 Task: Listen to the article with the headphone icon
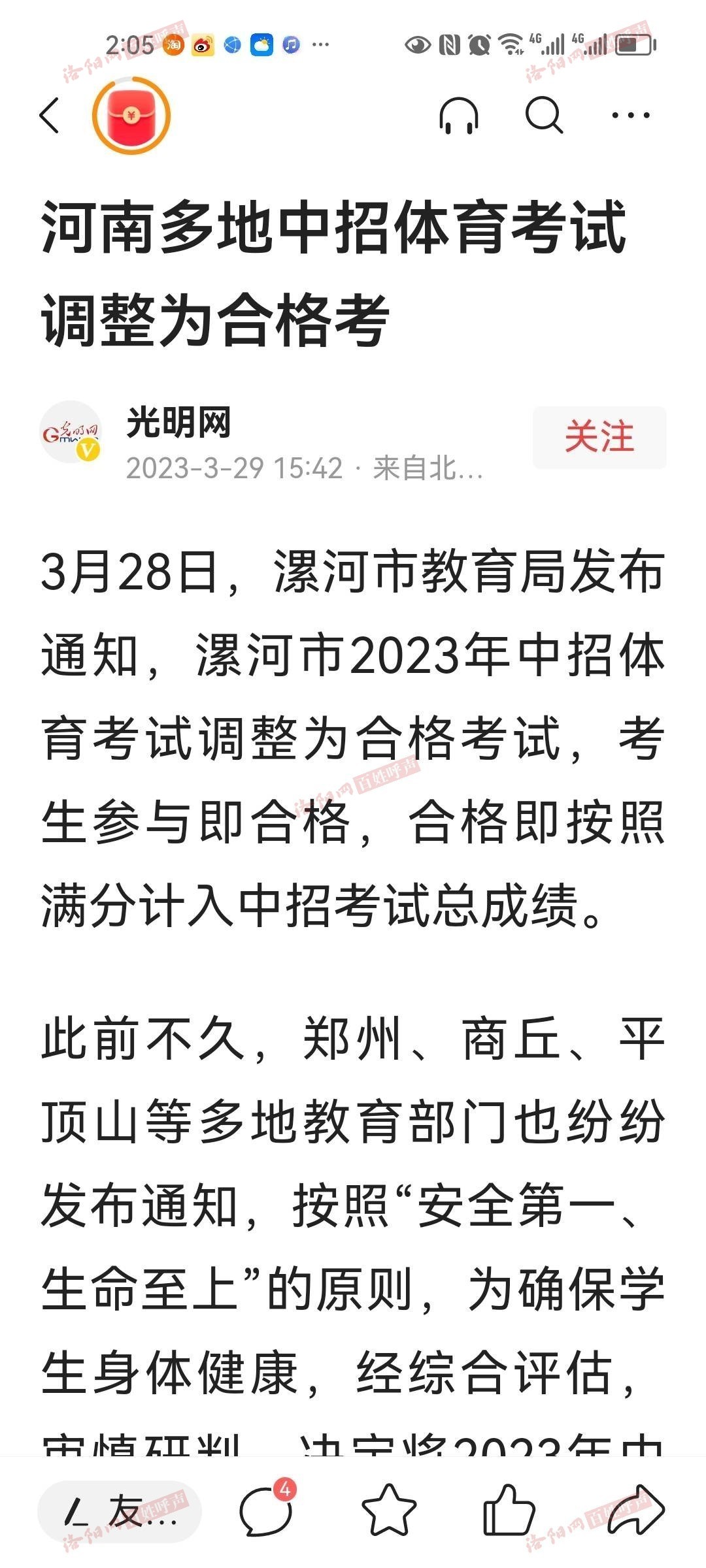coord(459,116)
